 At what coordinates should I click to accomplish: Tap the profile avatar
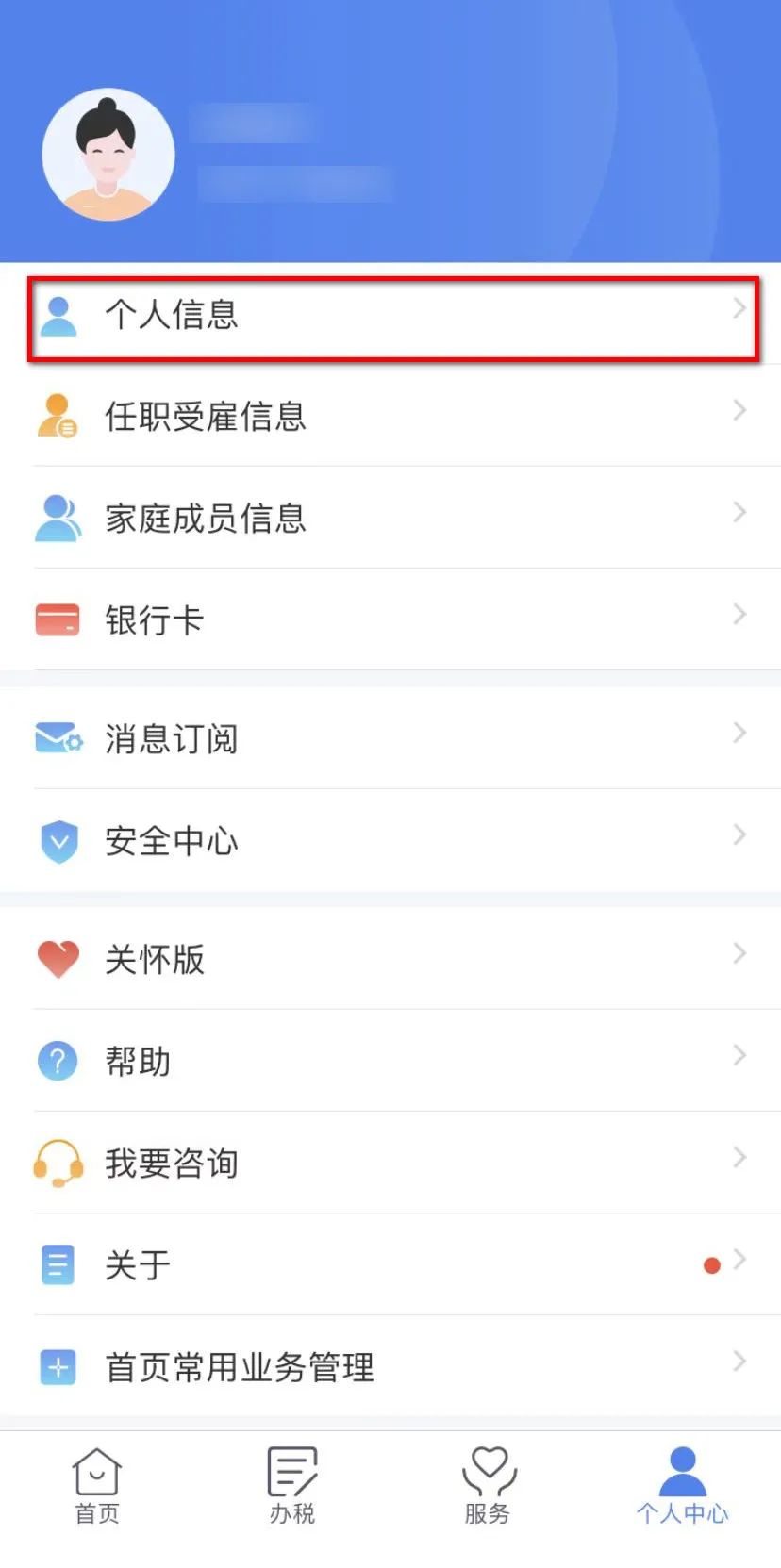(x=108, y=155)
